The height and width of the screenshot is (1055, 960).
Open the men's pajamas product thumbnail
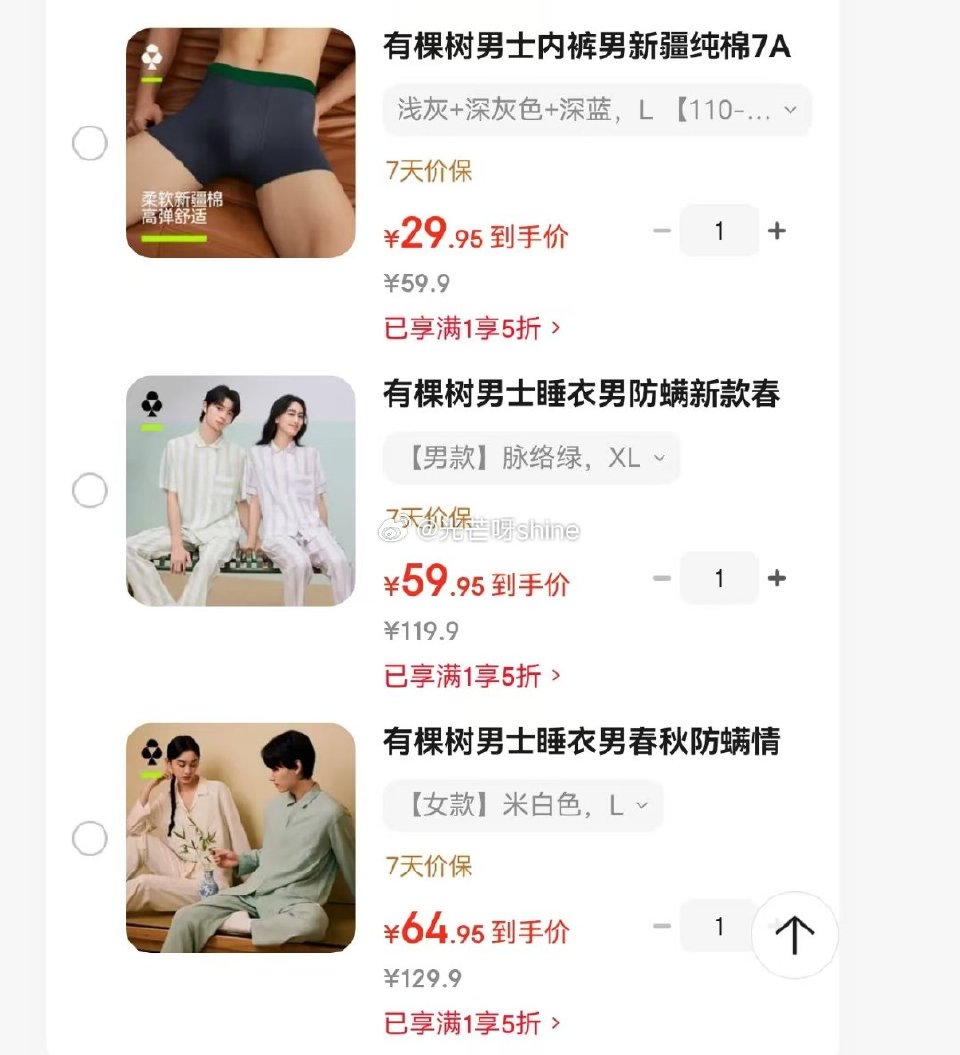tap(240, 491)
